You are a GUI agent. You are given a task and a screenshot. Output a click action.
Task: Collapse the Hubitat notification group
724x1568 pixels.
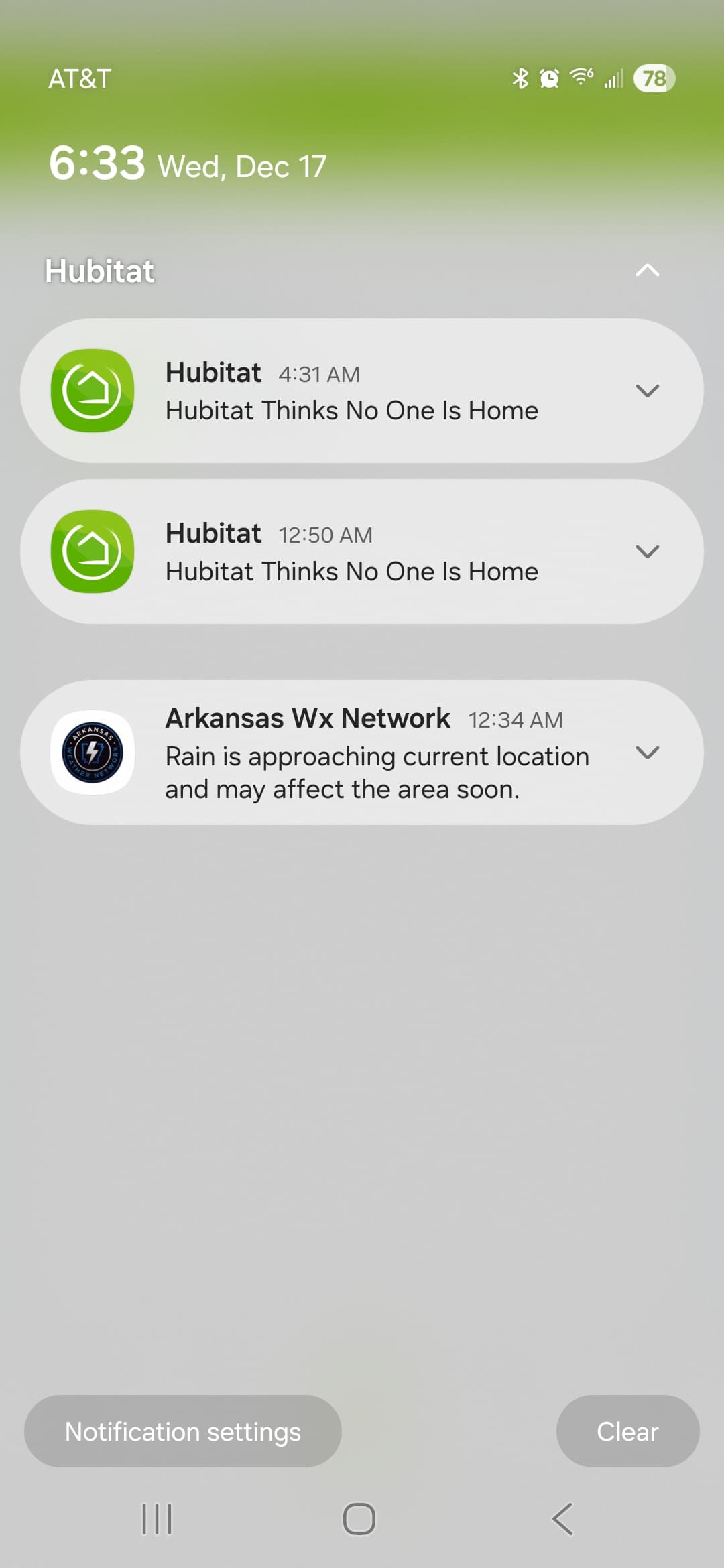pos(647,271)
